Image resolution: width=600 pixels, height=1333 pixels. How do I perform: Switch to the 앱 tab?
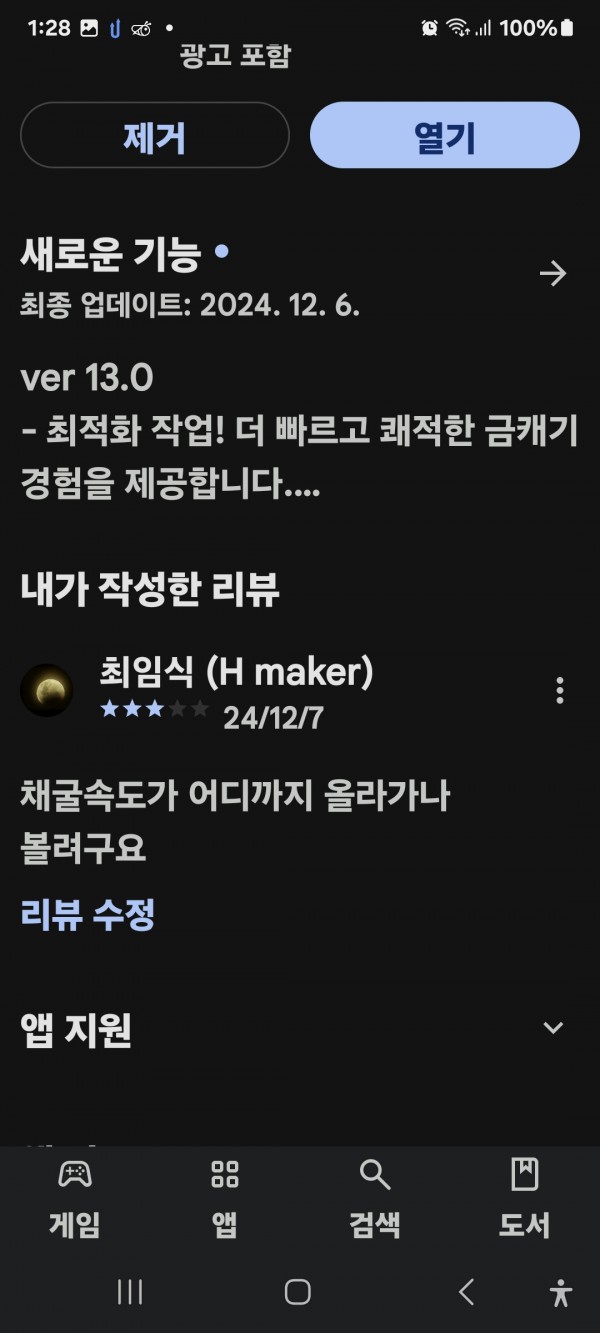point(225,1199)
